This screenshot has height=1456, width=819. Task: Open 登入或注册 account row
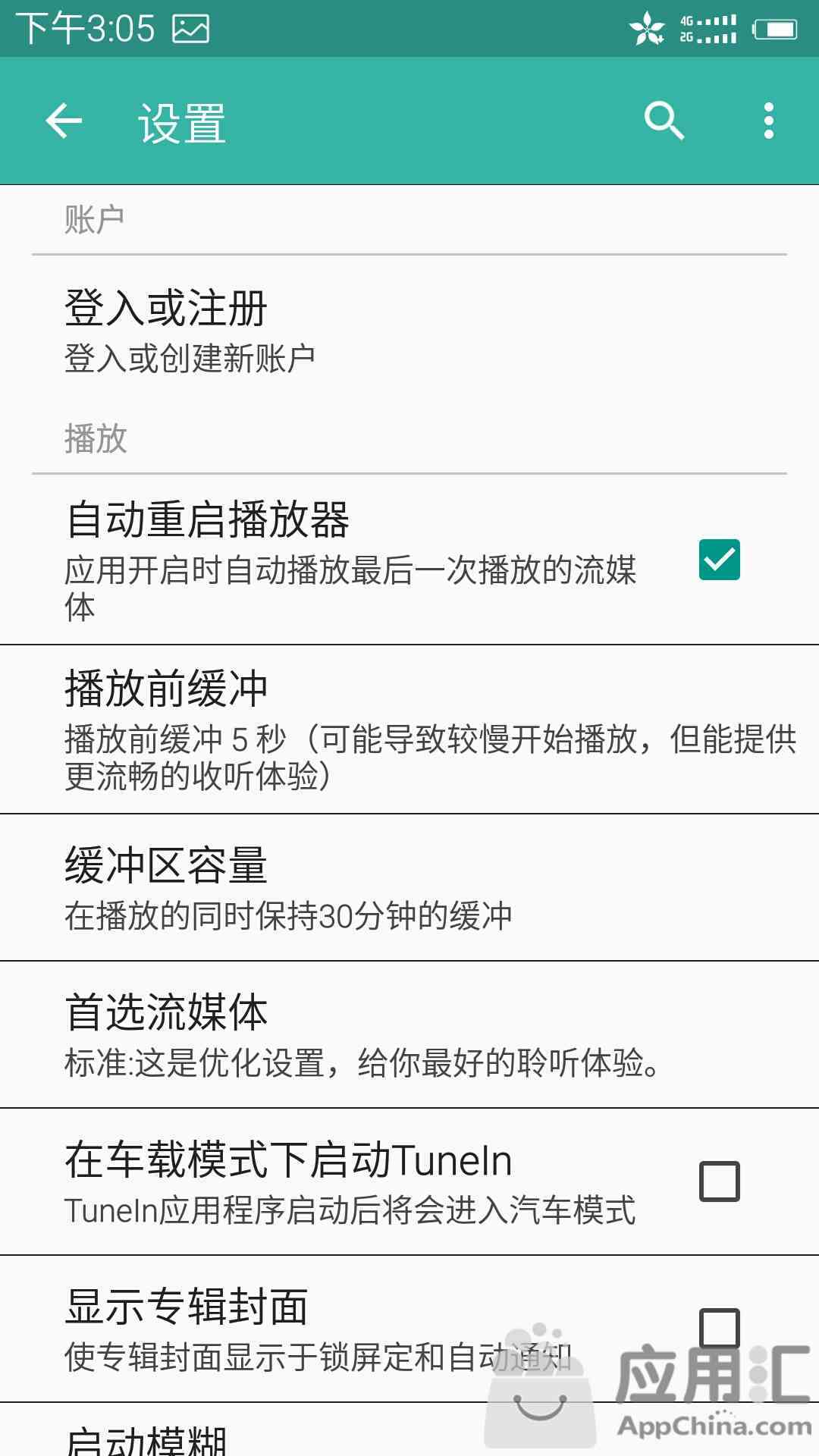point(409,330)
